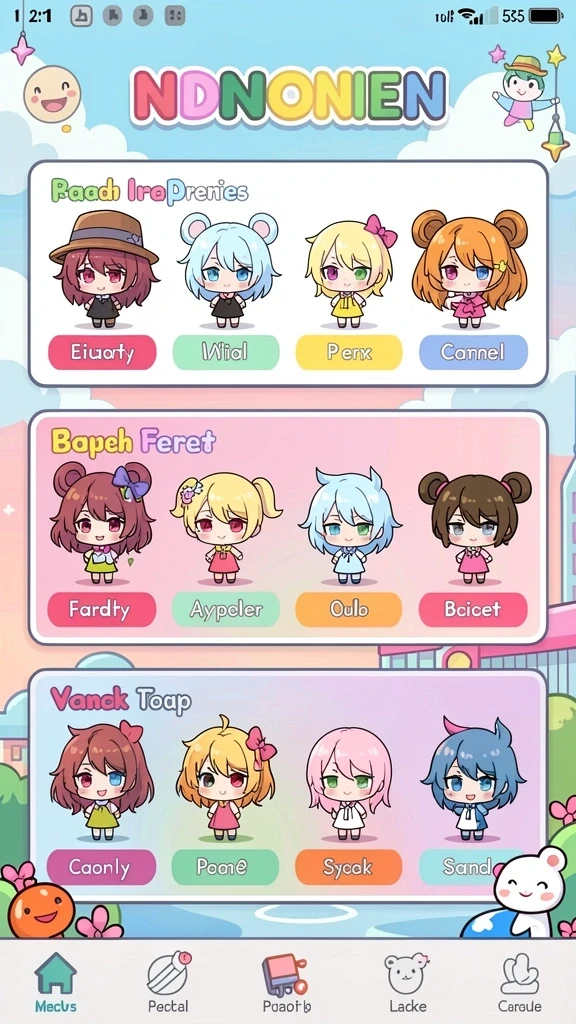
Task: Choose the Aypeler button
Action: pyautogui.click(x=226, y=609)
